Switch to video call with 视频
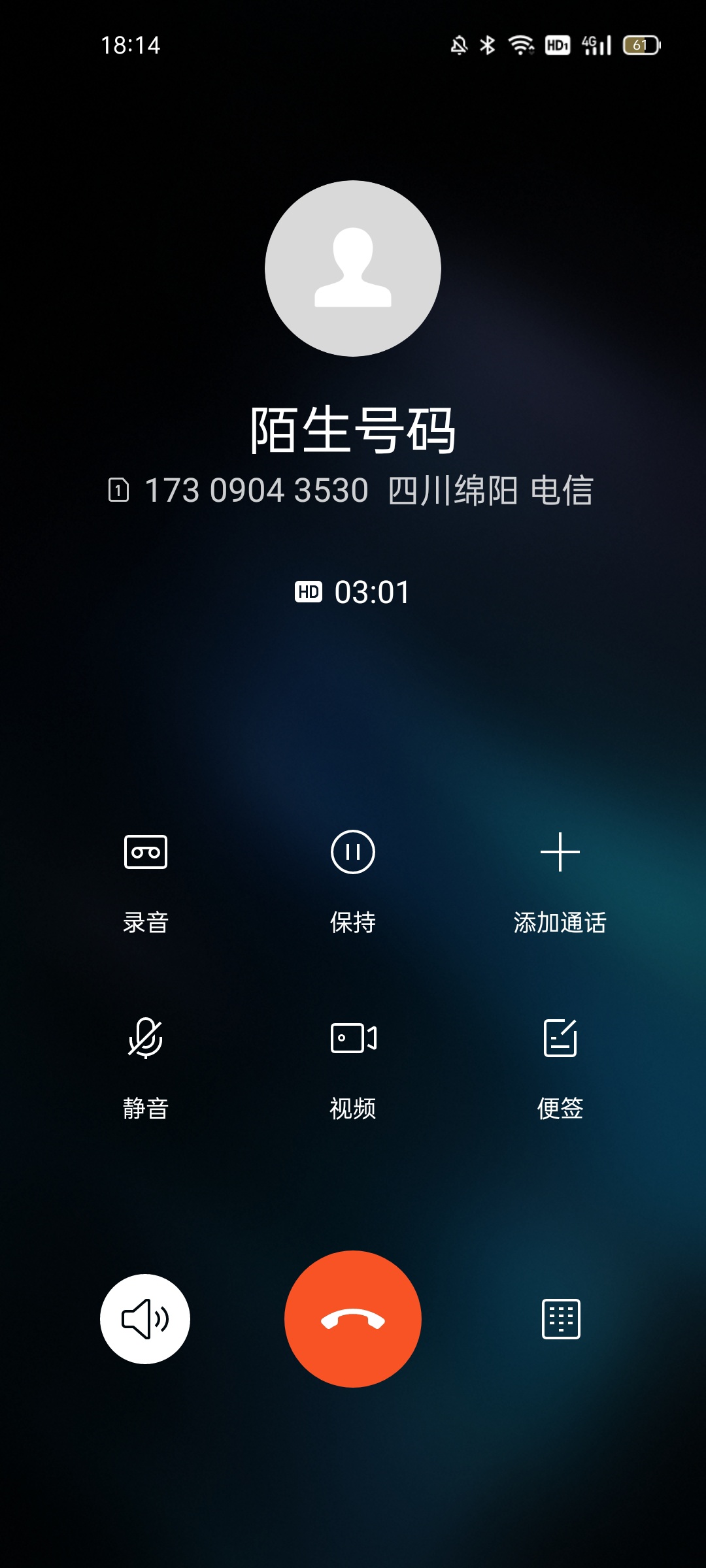 353,1067
